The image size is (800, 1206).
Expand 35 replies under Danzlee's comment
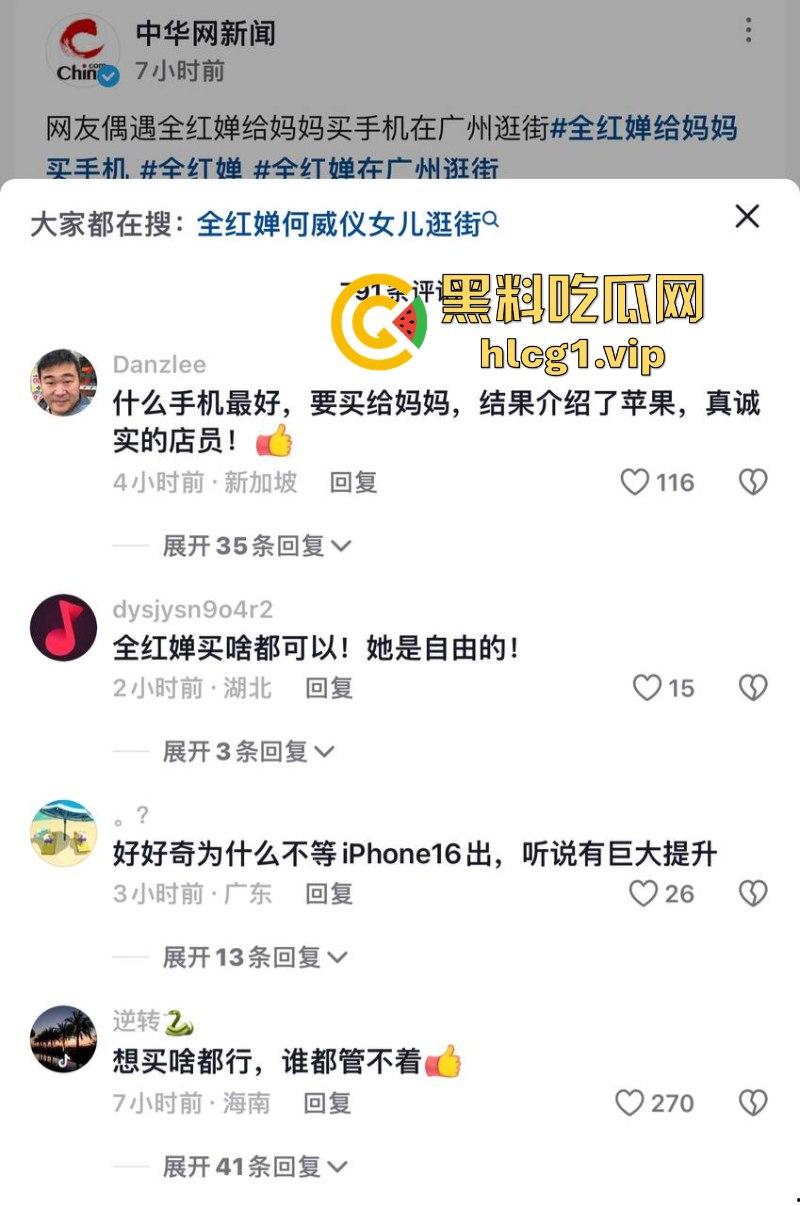(257, 545)
